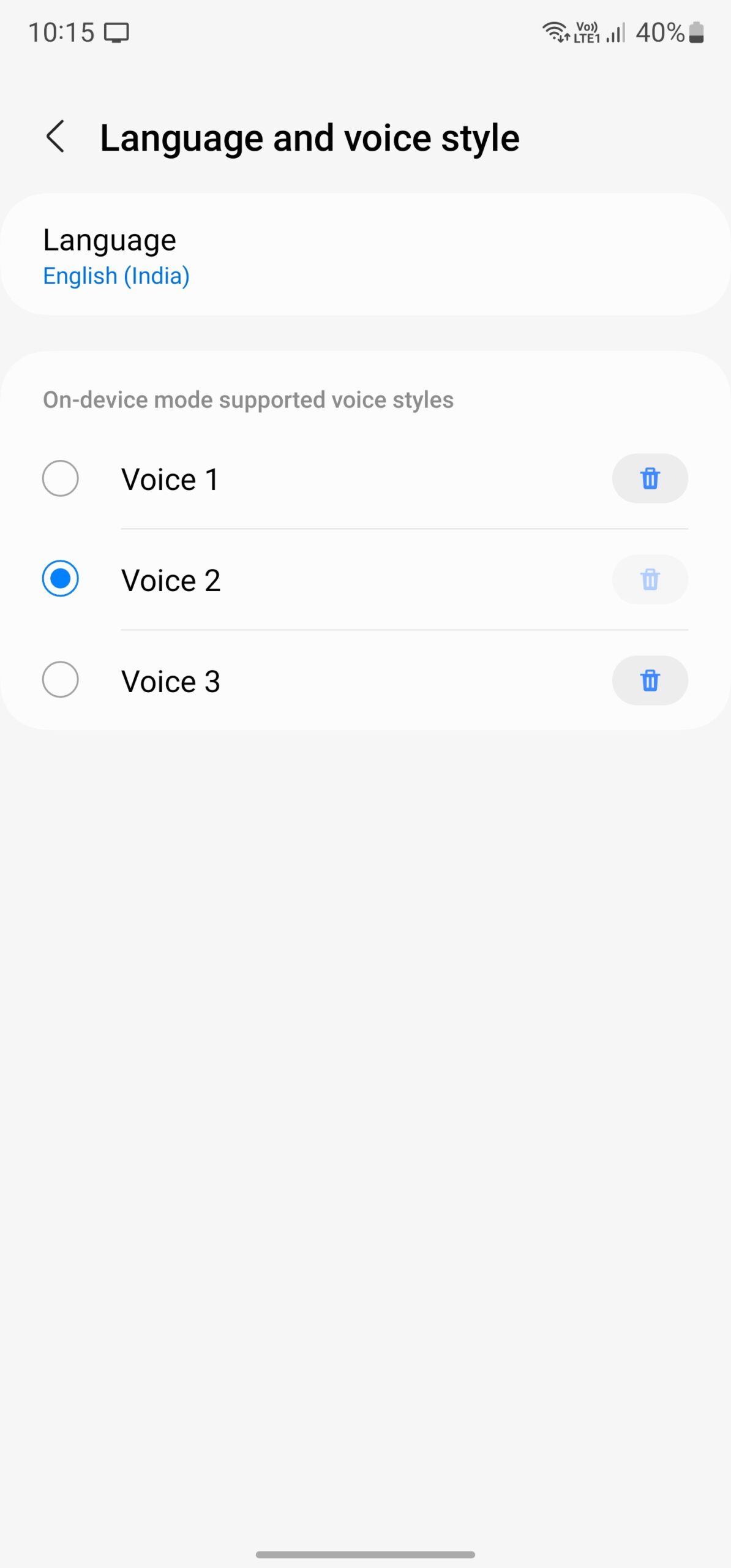The image size is (731, 1568).
Task: Open the Language setting row
Action: [x=365, y=255]
